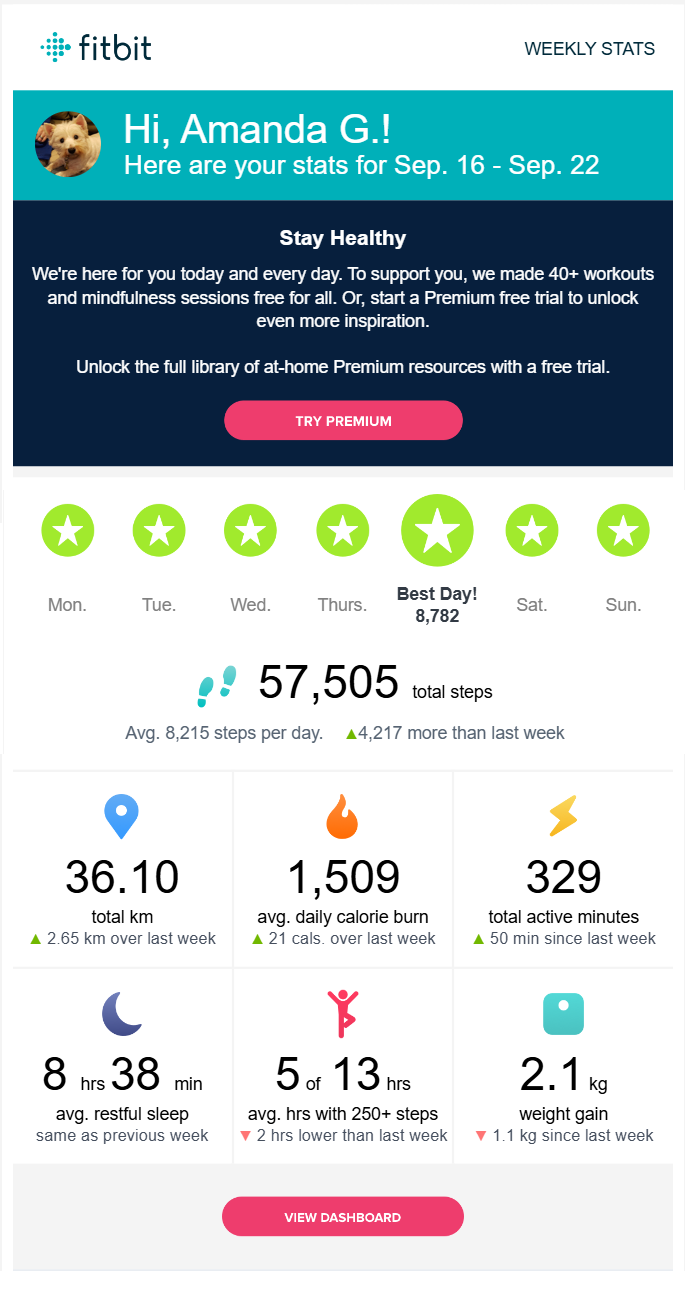Tap the Try Premium button

(343, 421)
